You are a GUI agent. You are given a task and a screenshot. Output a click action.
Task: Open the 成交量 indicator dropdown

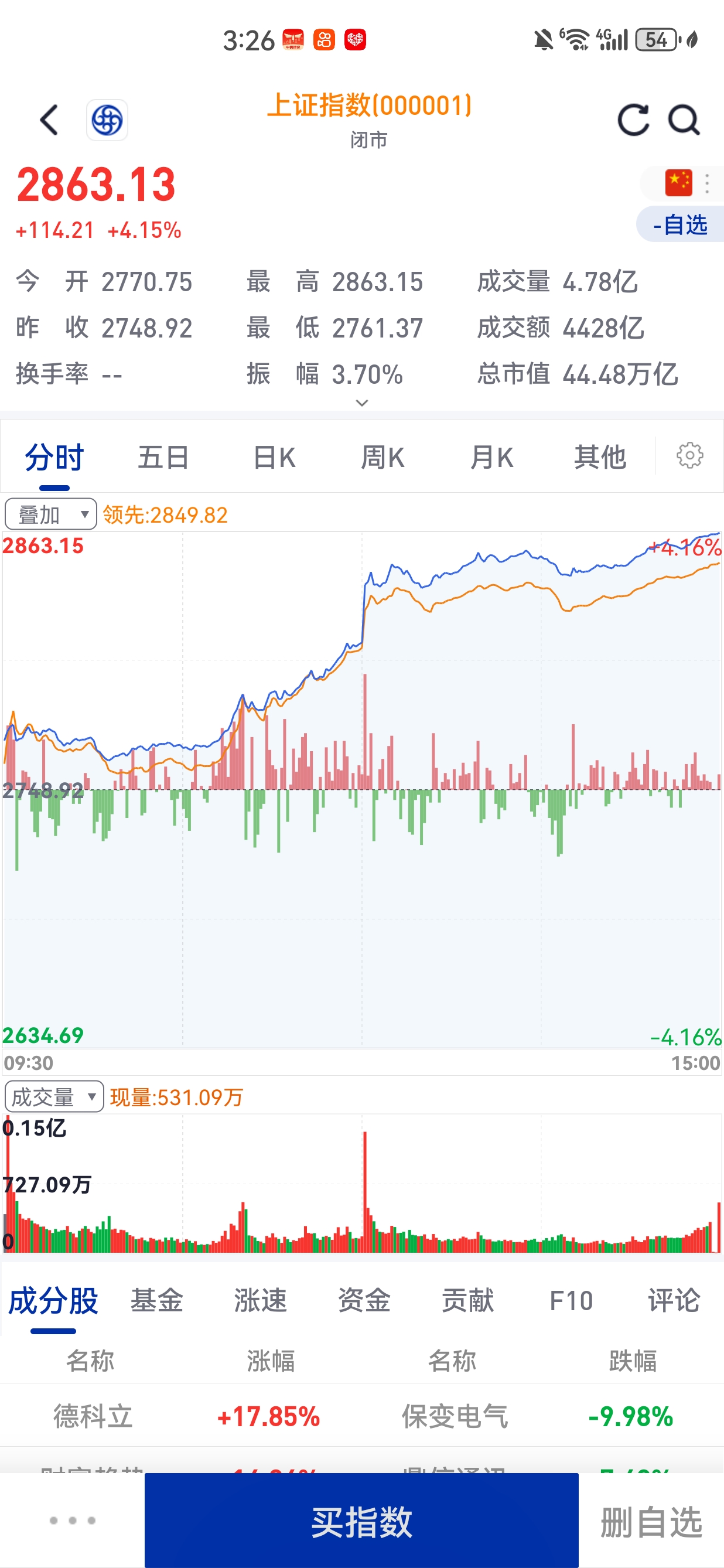tap(53, 1096)
